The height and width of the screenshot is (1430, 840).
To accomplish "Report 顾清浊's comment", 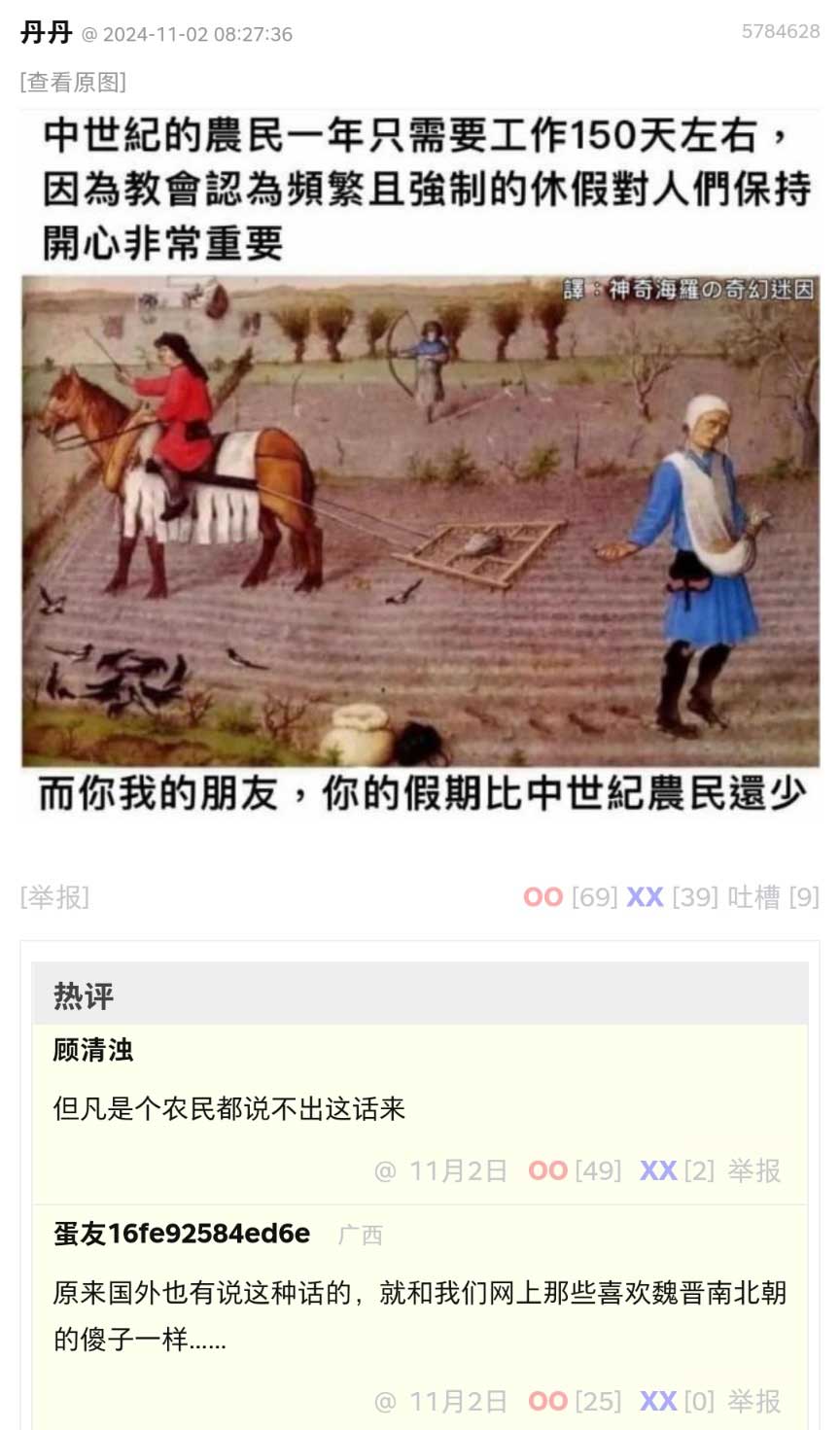I will 754,1170.
